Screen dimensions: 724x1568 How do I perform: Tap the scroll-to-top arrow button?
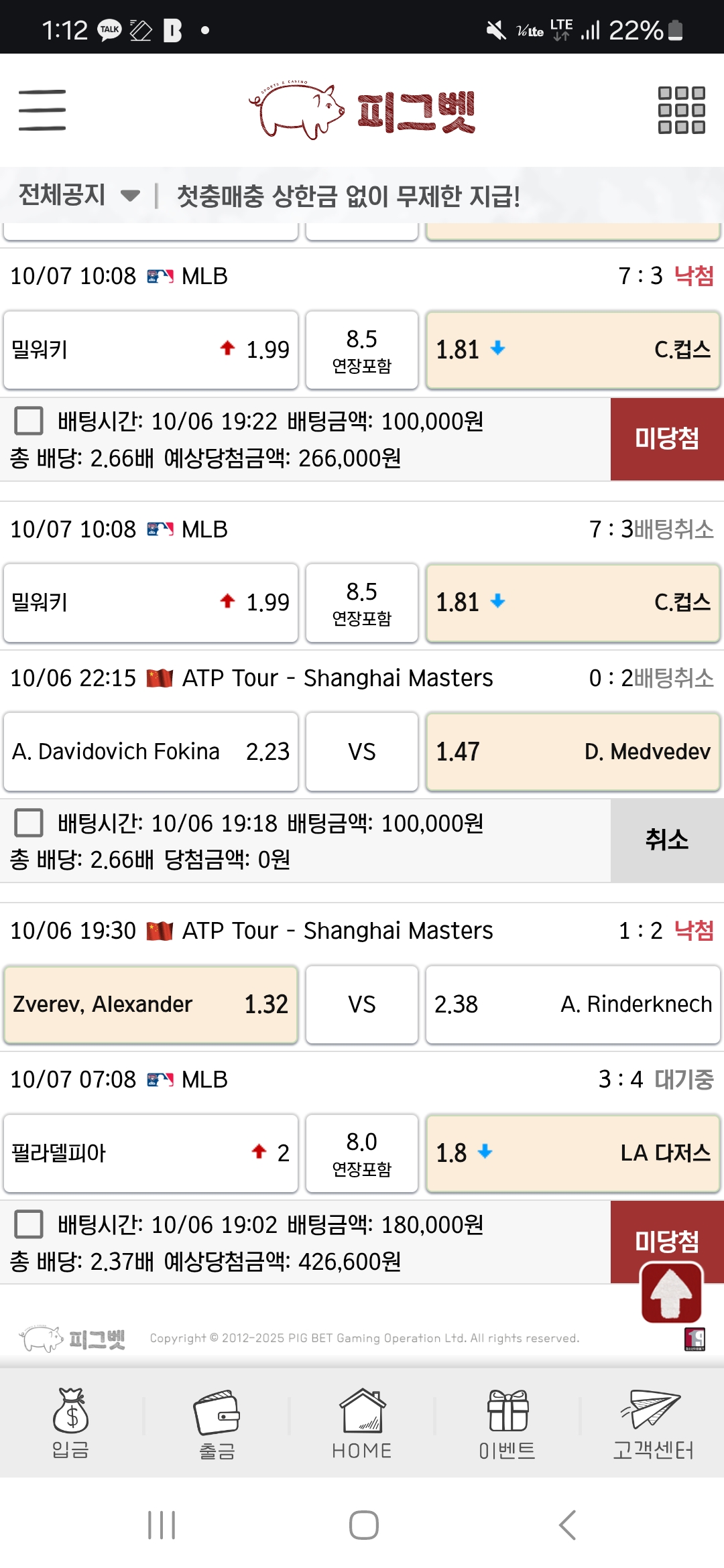click(x=672, y=1293)
